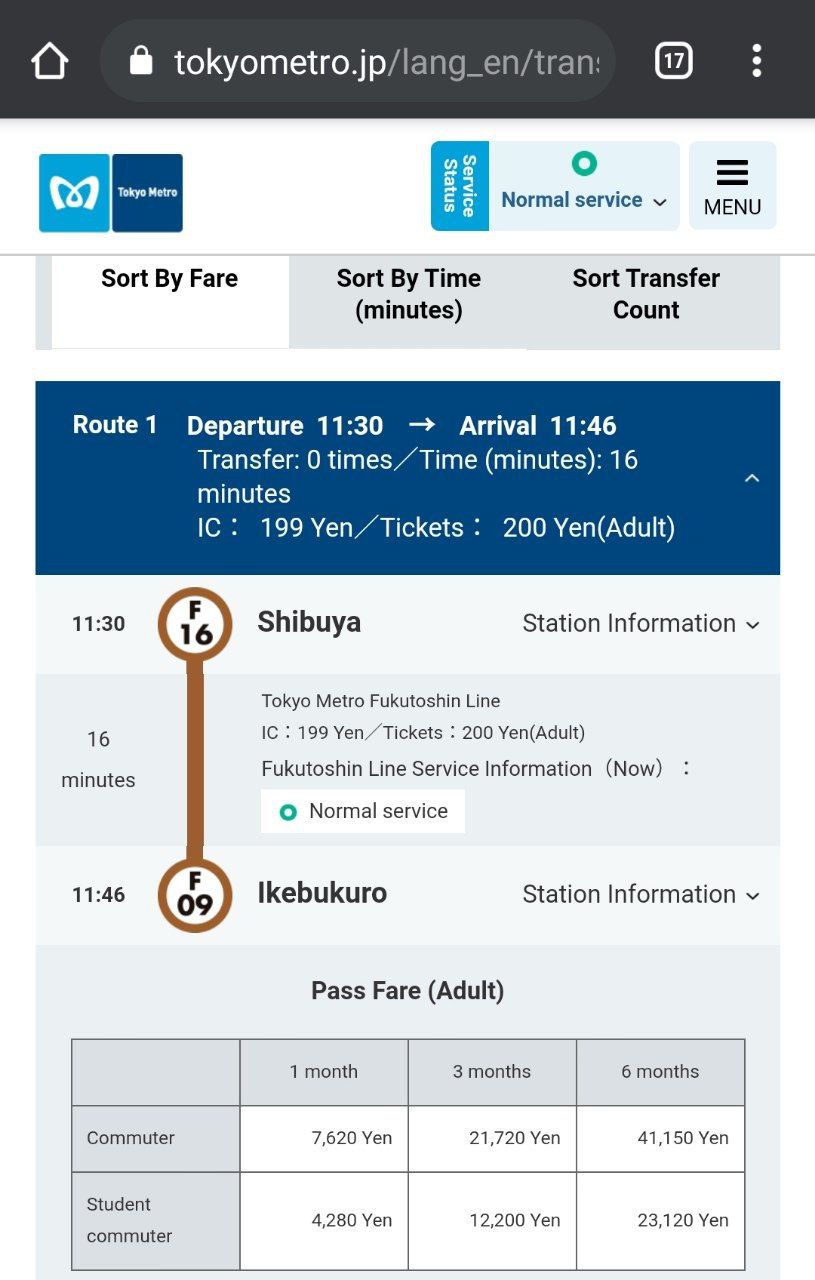Image resolution: width=815 pixels, height=1280 pixels.
Task: Collapse the Route 1 details
Action: point(752,478)
